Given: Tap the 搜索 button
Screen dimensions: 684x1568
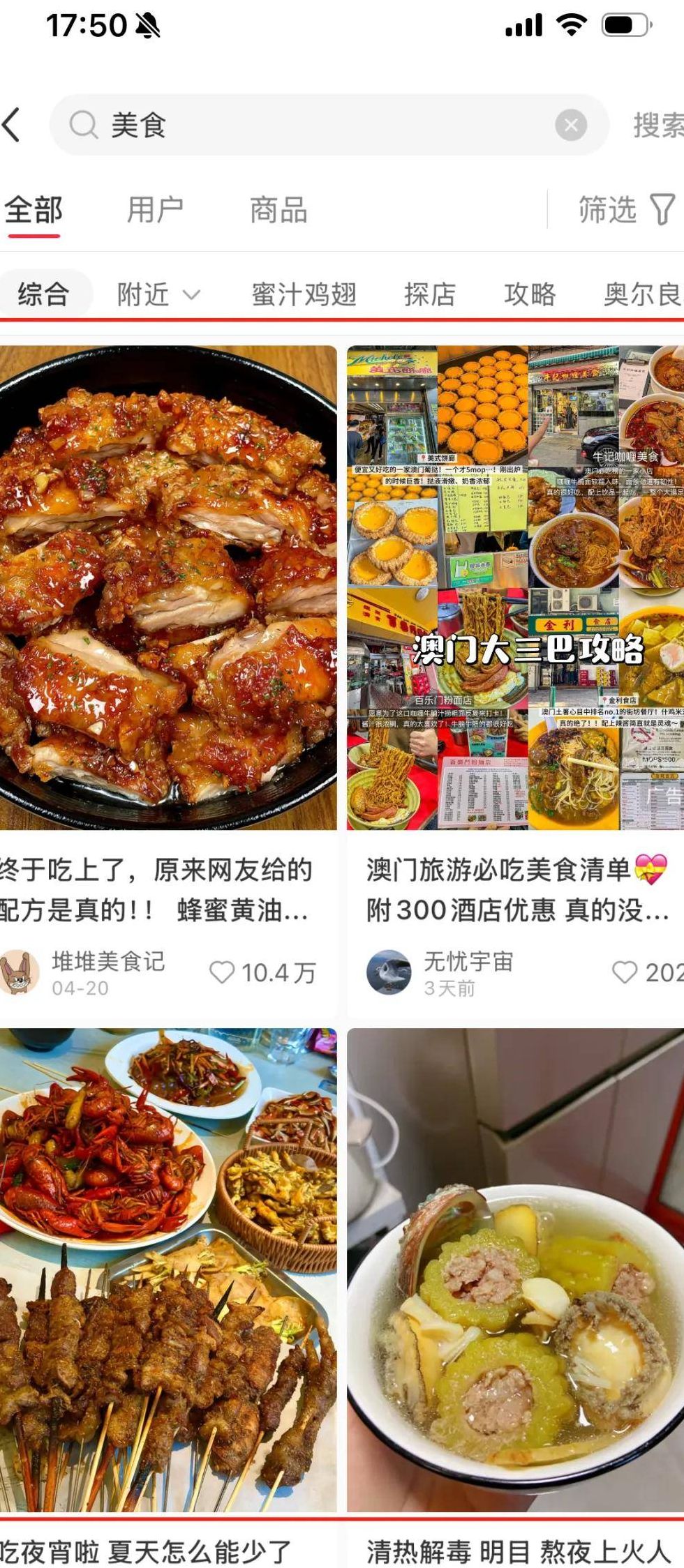Looking at the screenshot, I should pos(657,126).
